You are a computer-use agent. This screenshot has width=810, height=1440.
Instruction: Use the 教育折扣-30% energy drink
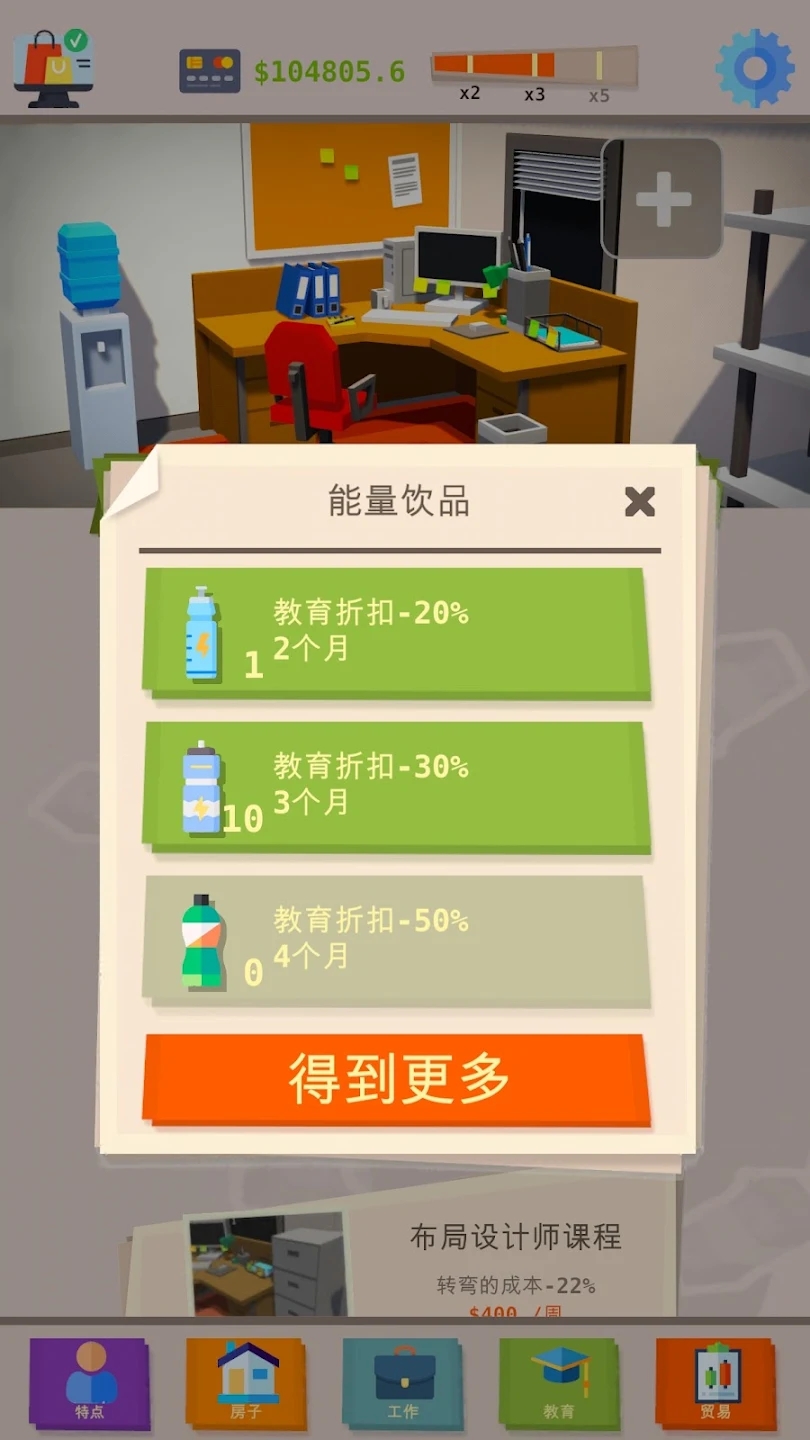pos(397,787)
